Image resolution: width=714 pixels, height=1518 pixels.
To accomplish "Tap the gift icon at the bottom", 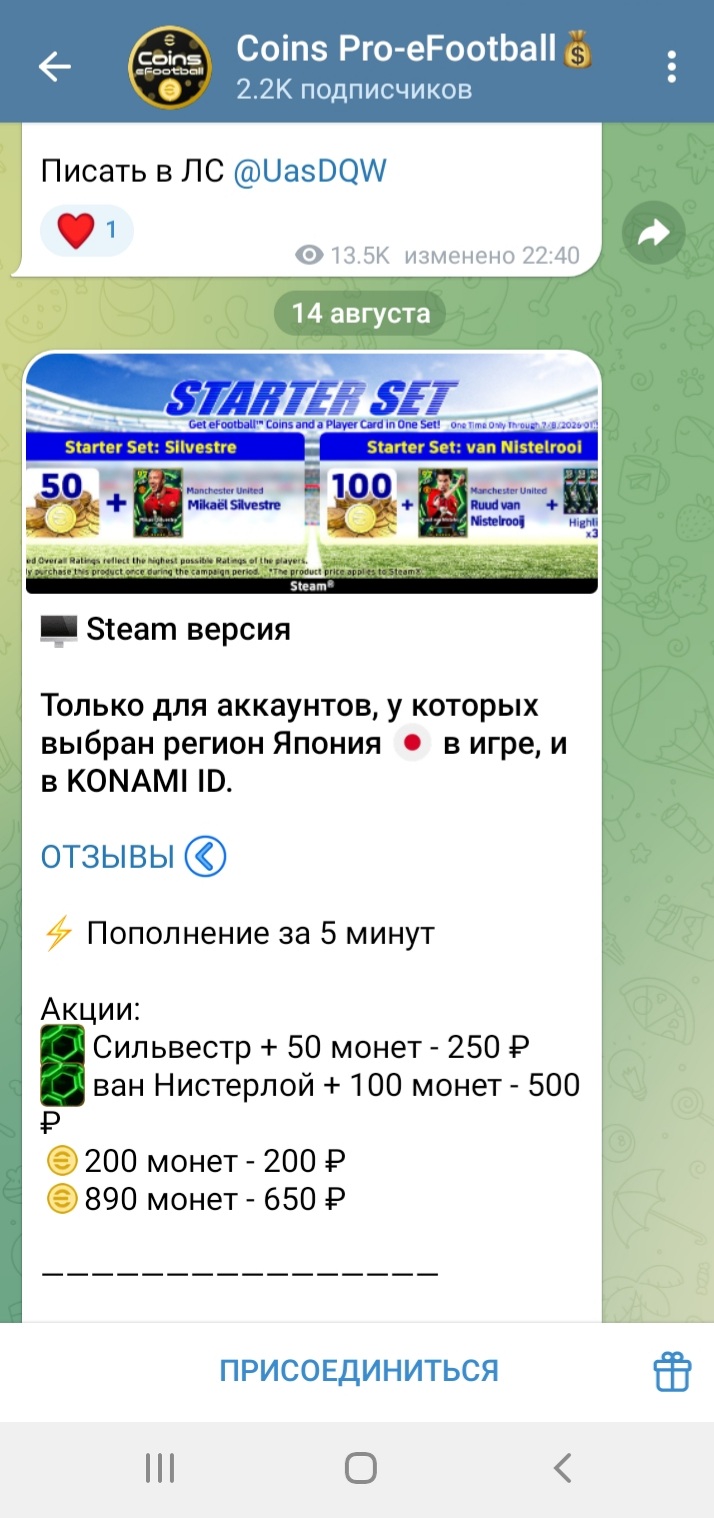I will [672, 1371].
